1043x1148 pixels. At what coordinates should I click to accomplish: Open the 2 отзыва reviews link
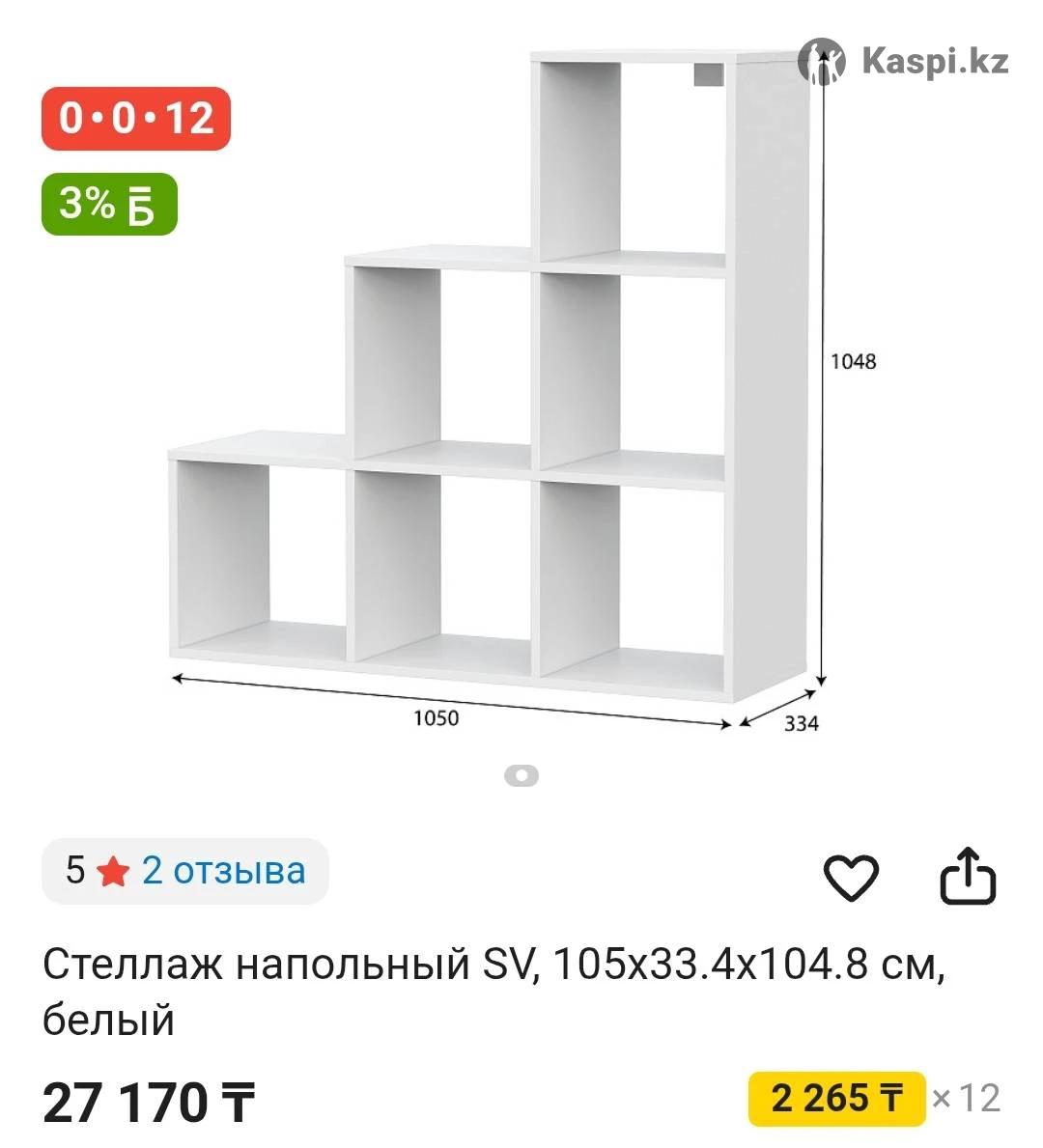coord(223,871)
